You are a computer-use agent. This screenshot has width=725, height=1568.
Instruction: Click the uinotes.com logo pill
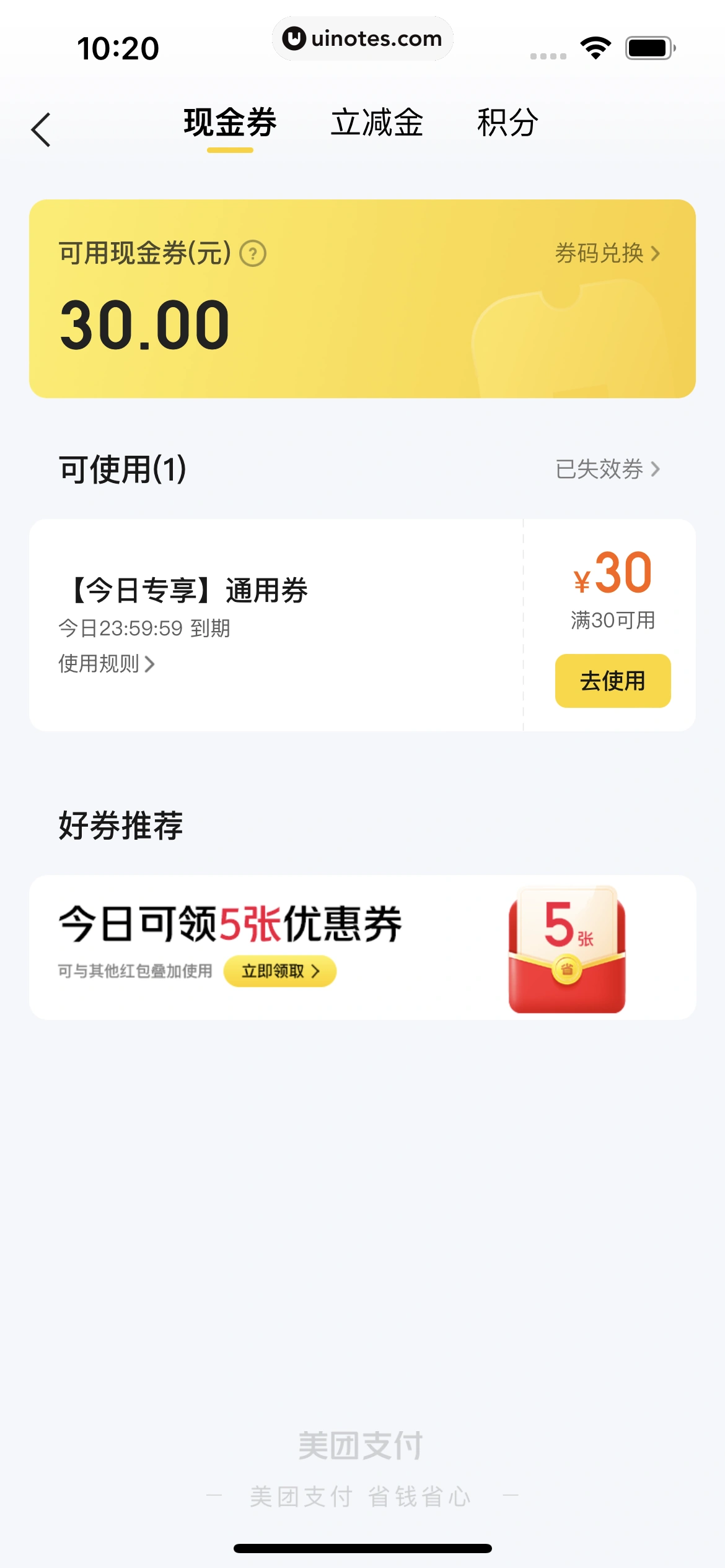(x=362, y=38)
